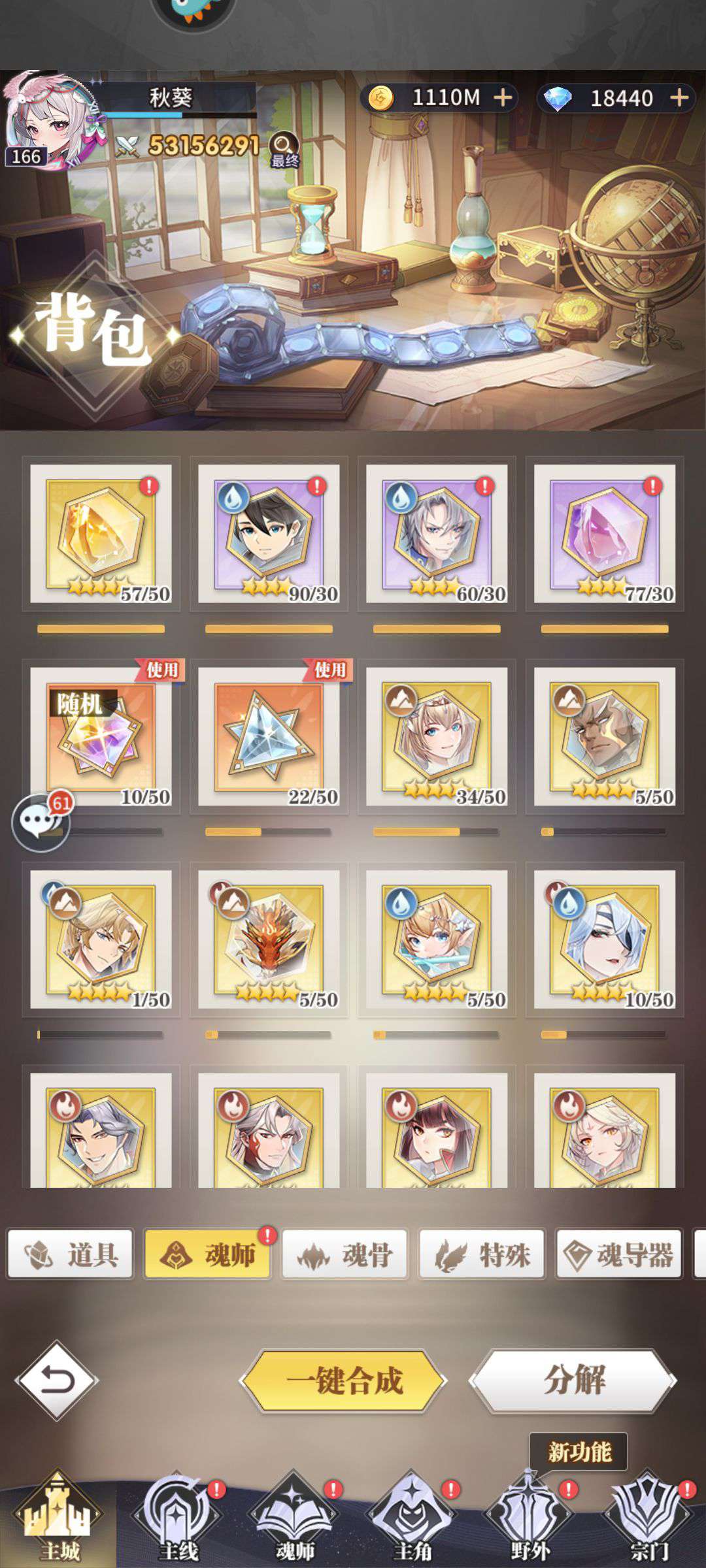
Task: Open the chat bubble with 61 messages
Action: pyautogui.click(x=42, y=821)
